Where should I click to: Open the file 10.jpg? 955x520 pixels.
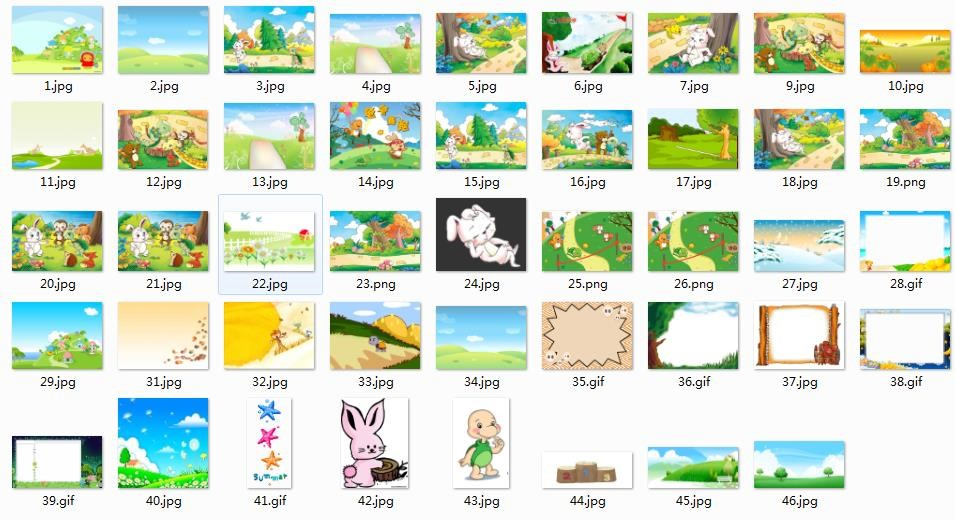pyautogui.click(x=905, y=51)
